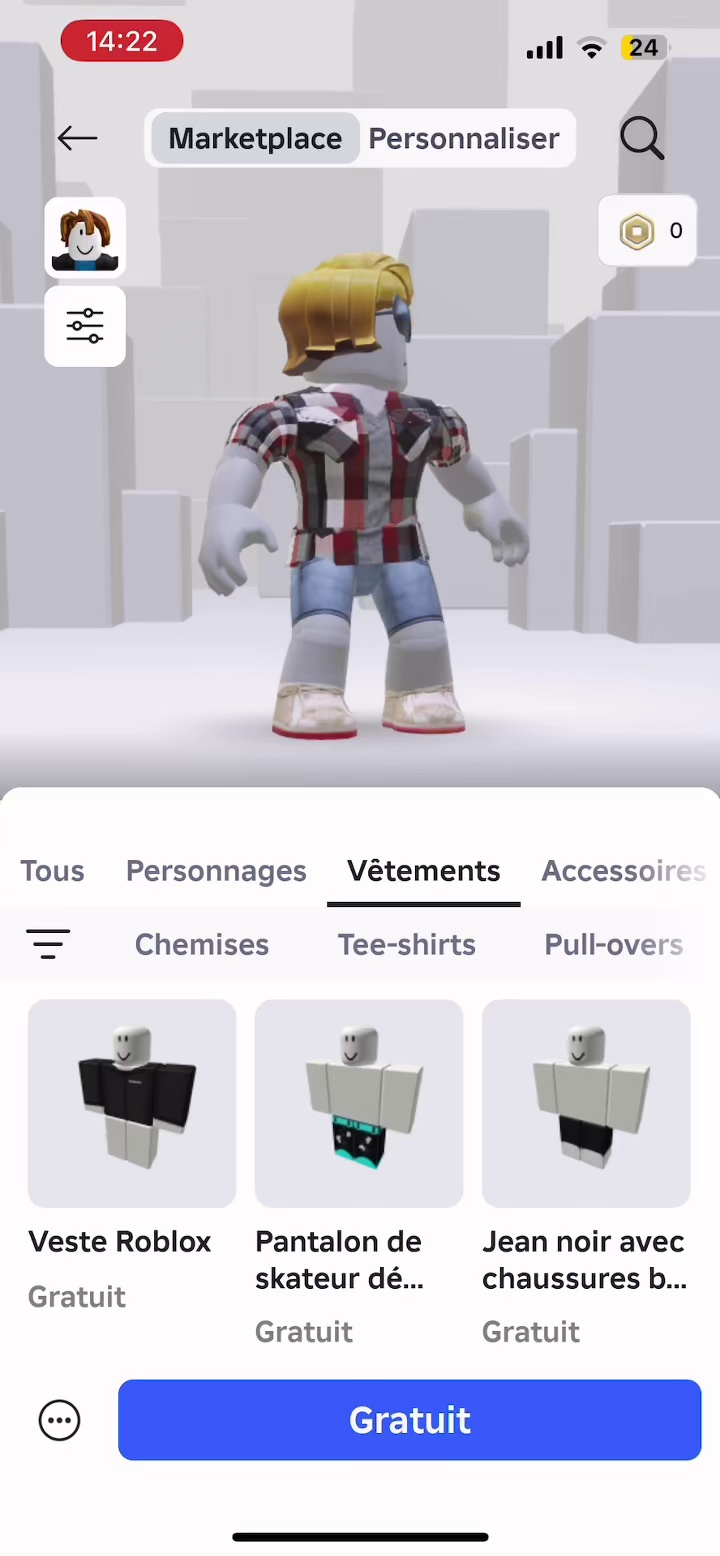Select the Veste Roblox item
Screen dimensions: 720x1556
pos(131,1103)
